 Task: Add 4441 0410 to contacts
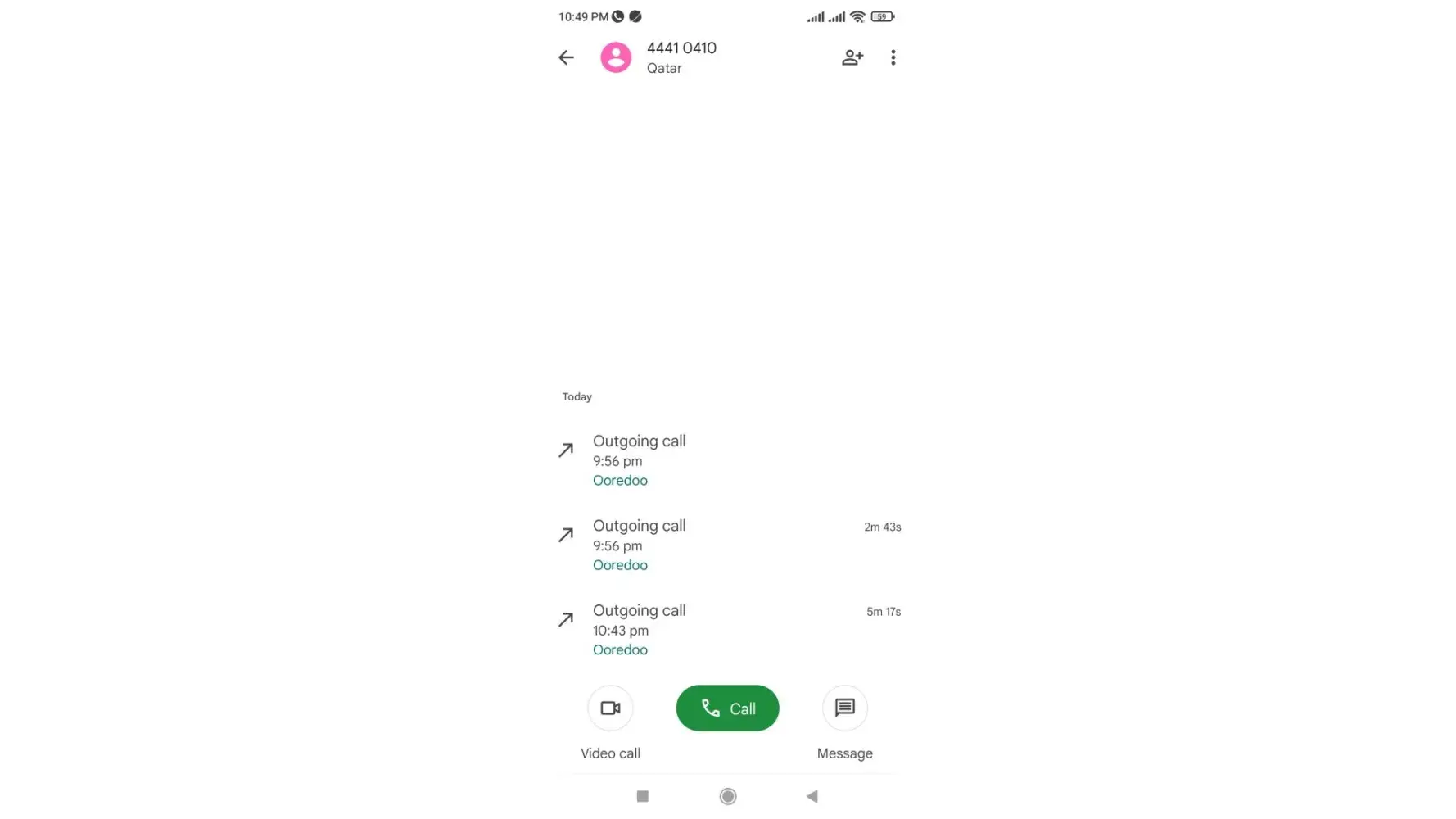tap(852, 57)
